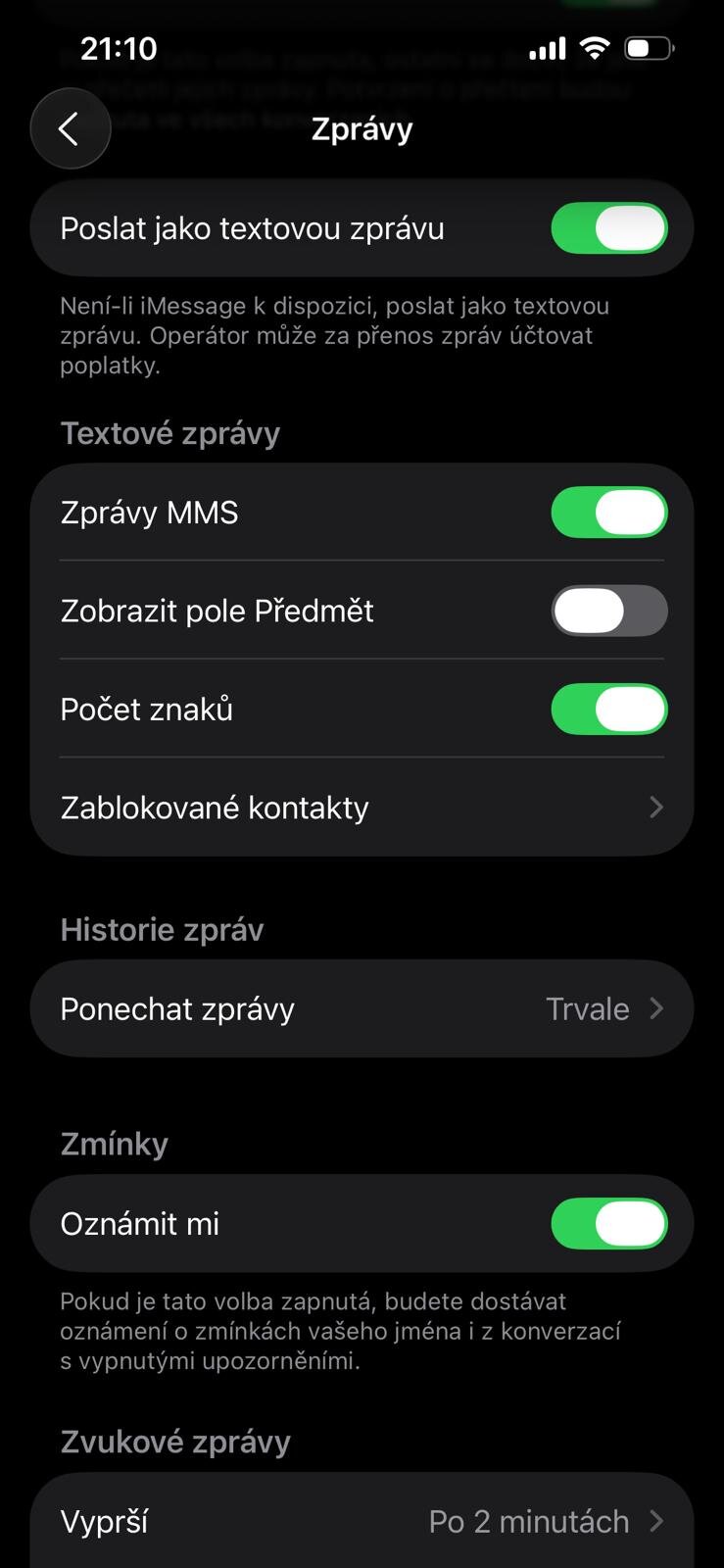
Task: Open Ponechat zprávy setting
Action: (x=362, y=1008)
